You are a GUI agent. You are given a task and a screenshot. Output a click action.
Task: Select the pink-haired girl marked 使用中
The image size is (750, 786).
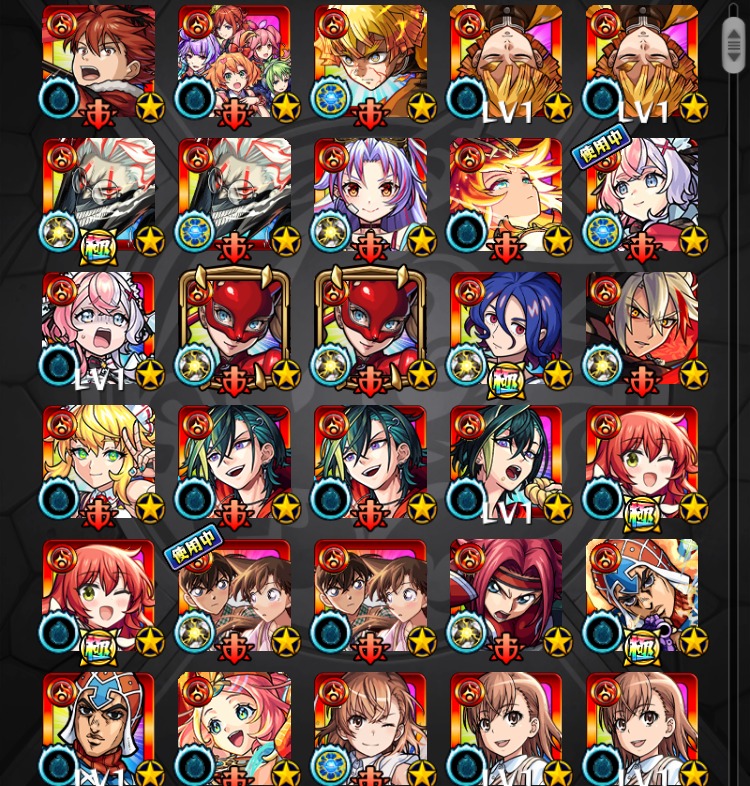tap(642, 195)
